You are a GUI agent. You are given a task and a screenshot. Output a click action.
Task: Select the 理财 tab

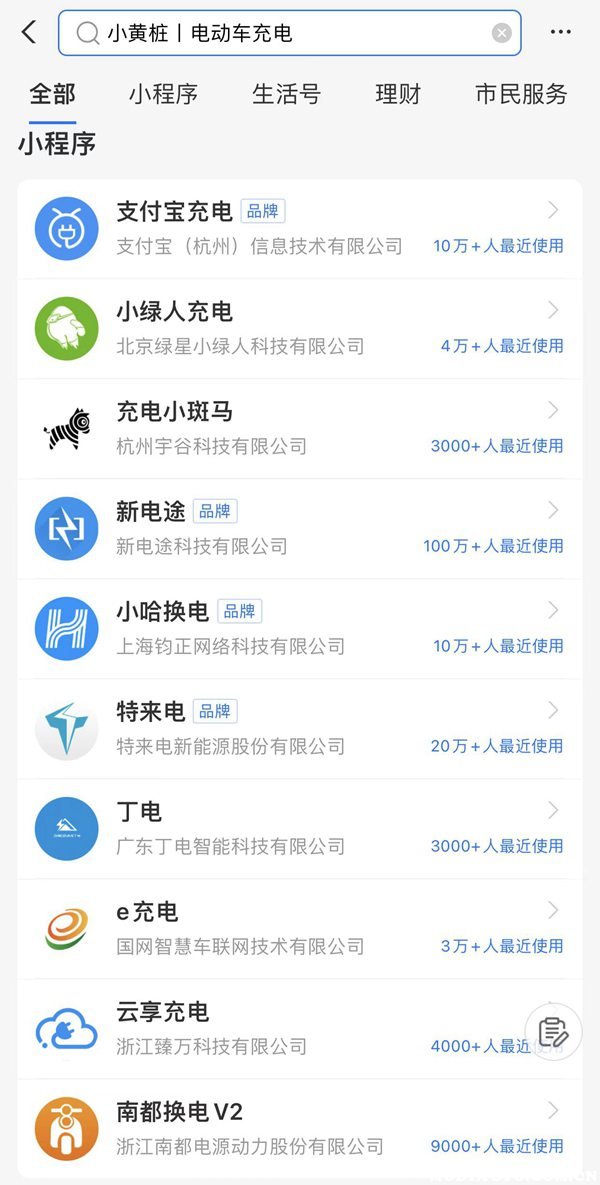pyautogui.click(x=398, y=94)
